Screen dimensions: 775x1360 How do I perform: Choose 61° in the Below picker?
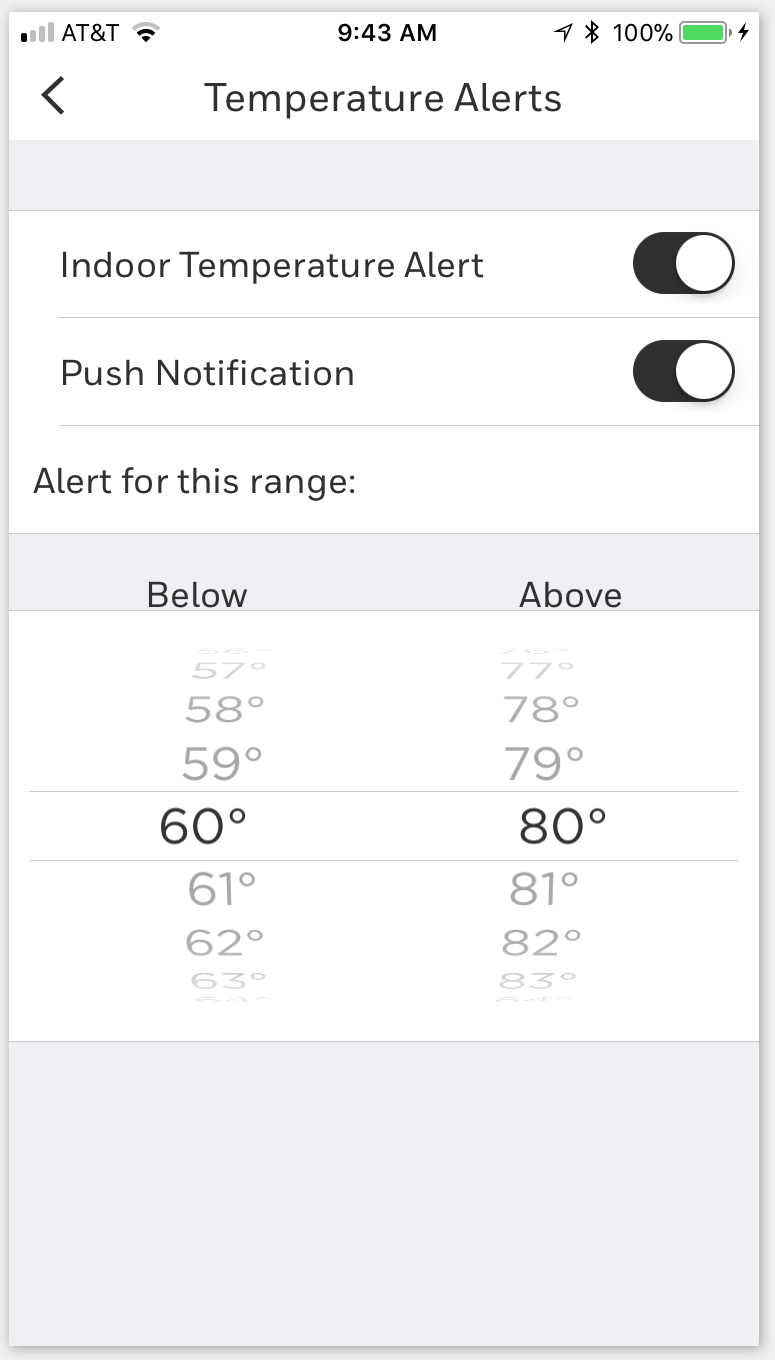click(222, 888)
